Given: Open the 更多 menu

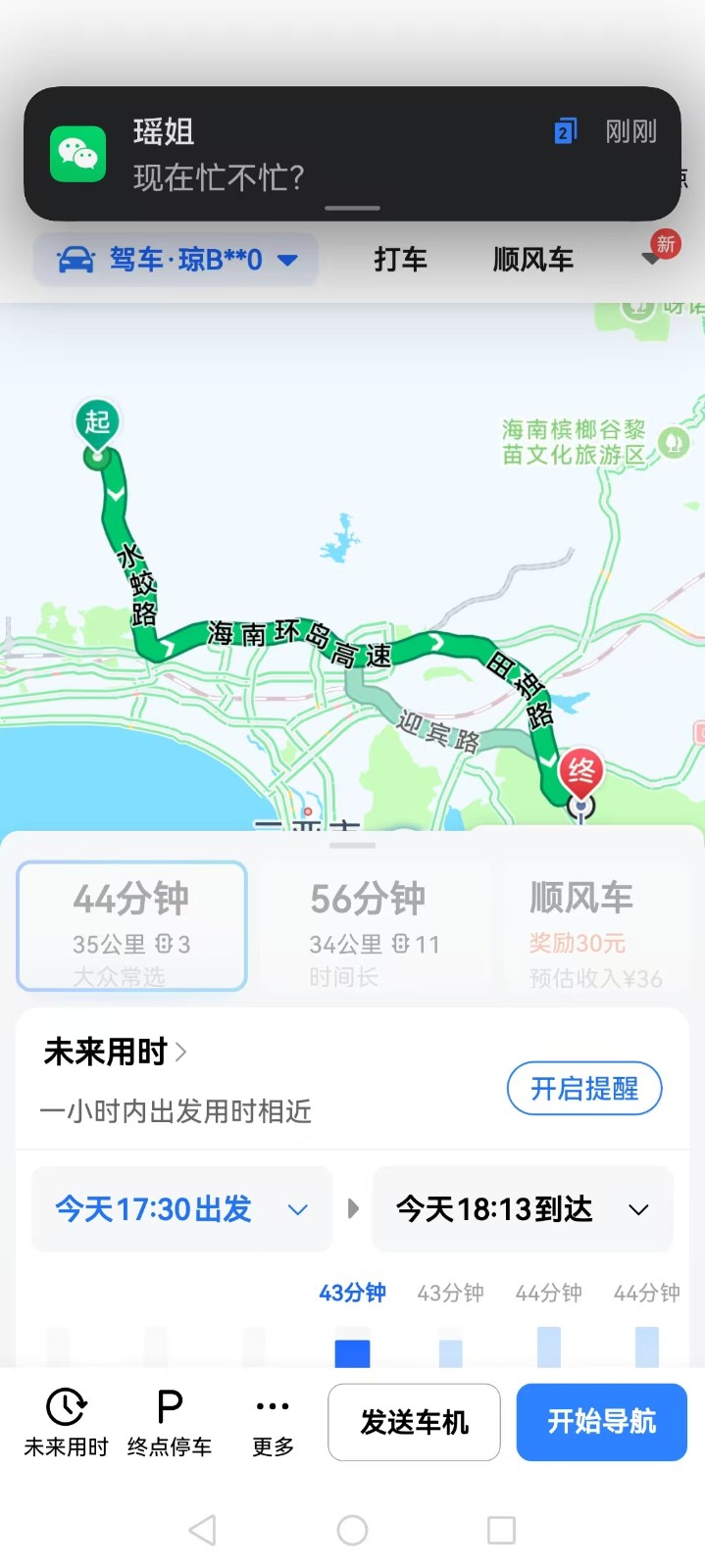Looking at the screenshot, I should [x=273, y=1421].
